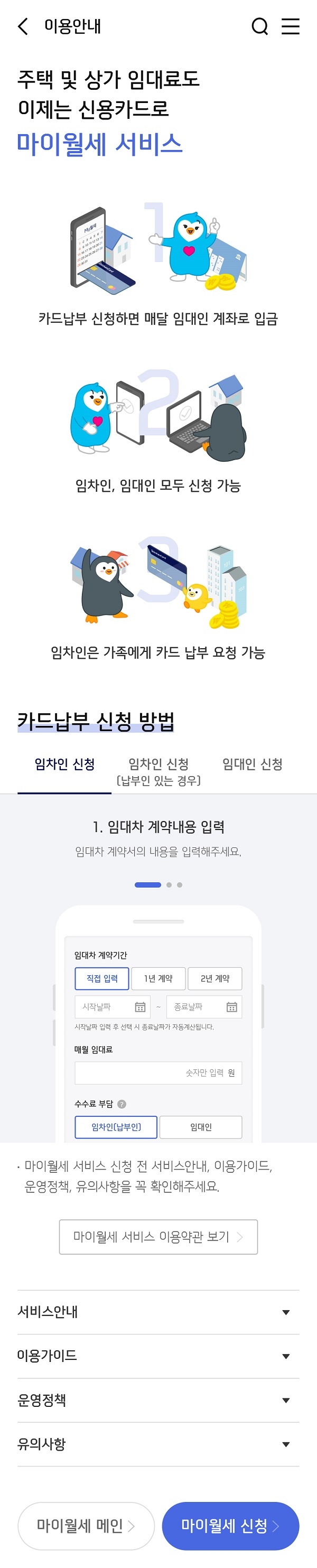Image resolution: width=317 pixels, height=1568 pixels.
Task: Go to 마이월세 메인
Action: [86, 1525]
